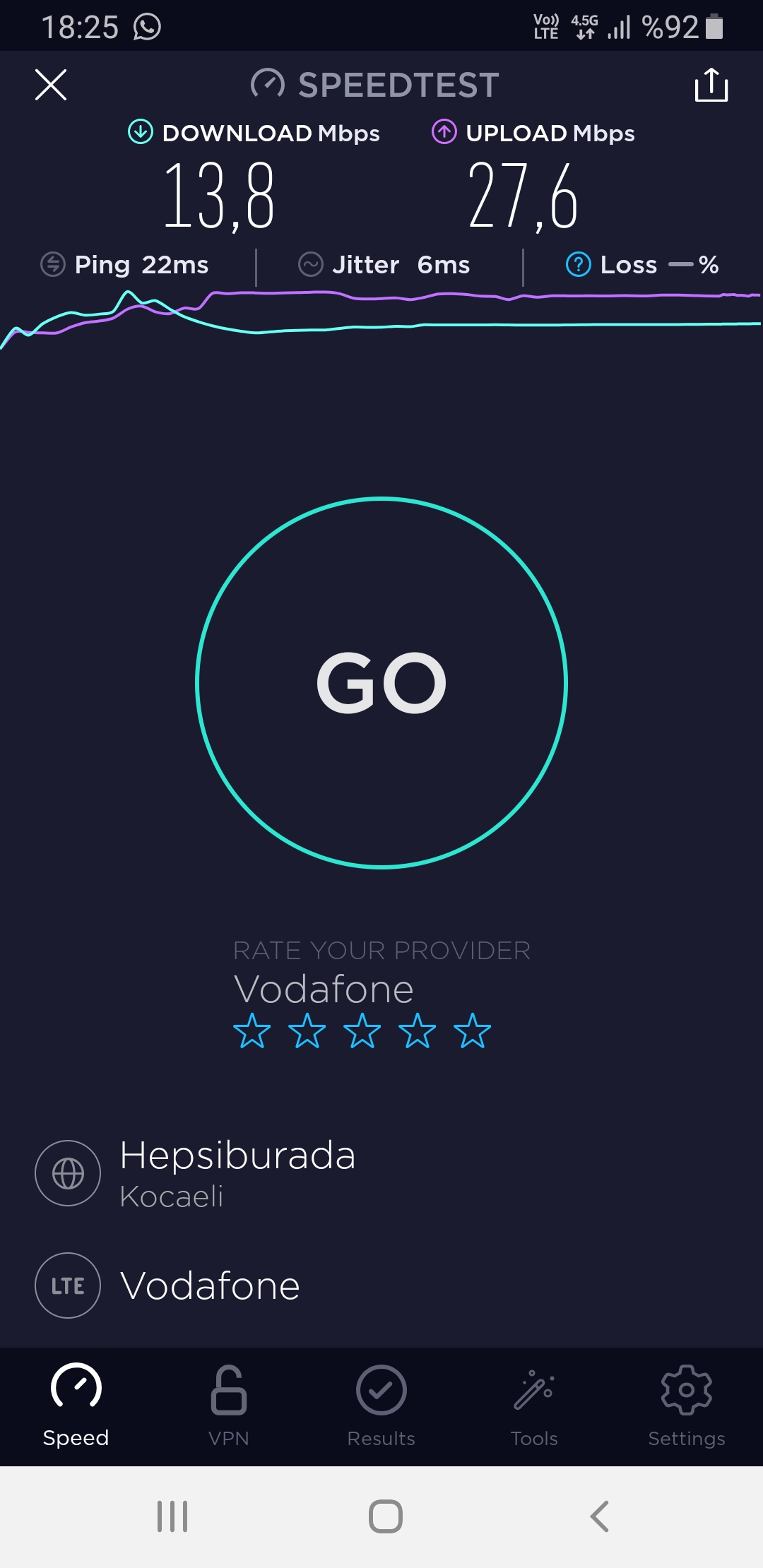Open recent apps from the navigation bar
The image size is (763, 1568).
pyautogui.click(x=172, y=1516)
